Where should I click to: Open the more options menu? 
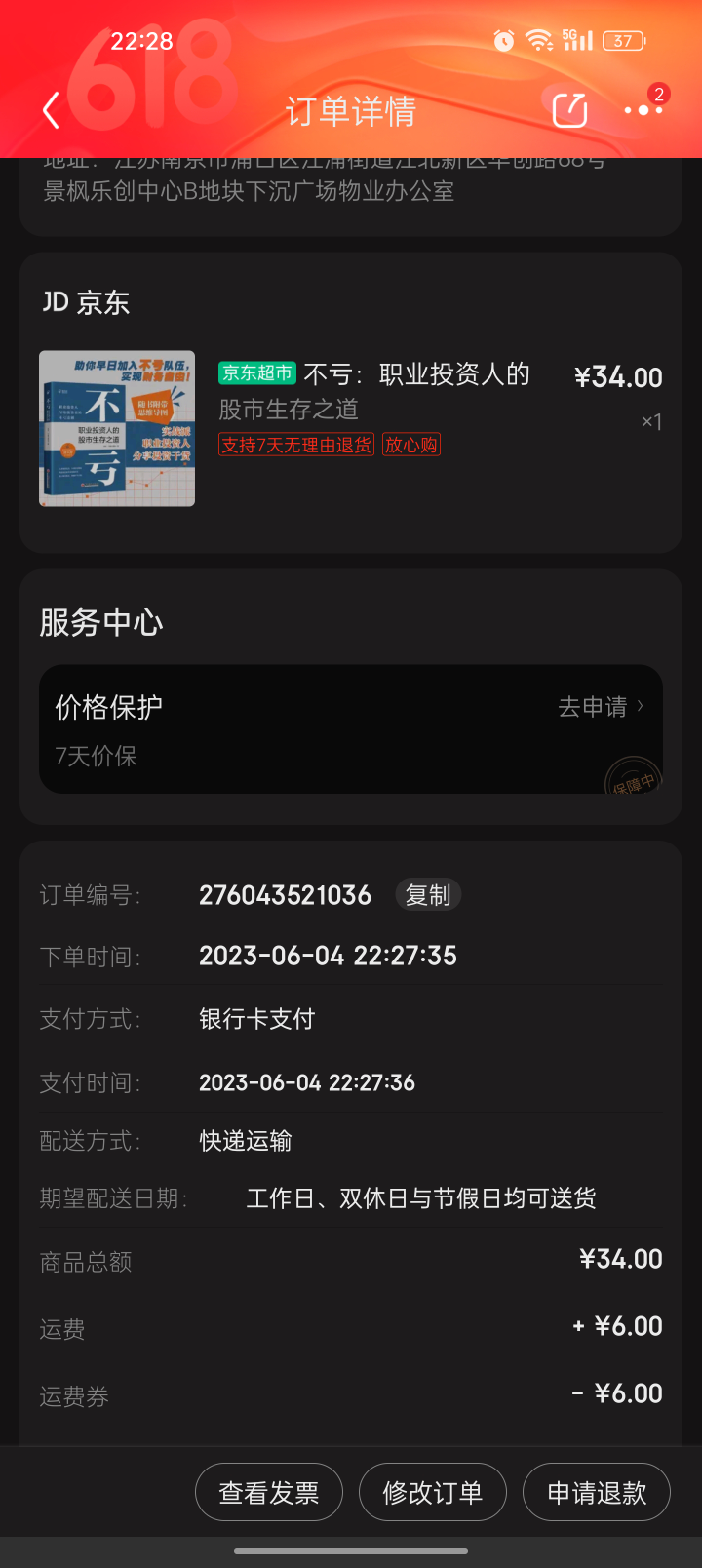tap(643, 110)
